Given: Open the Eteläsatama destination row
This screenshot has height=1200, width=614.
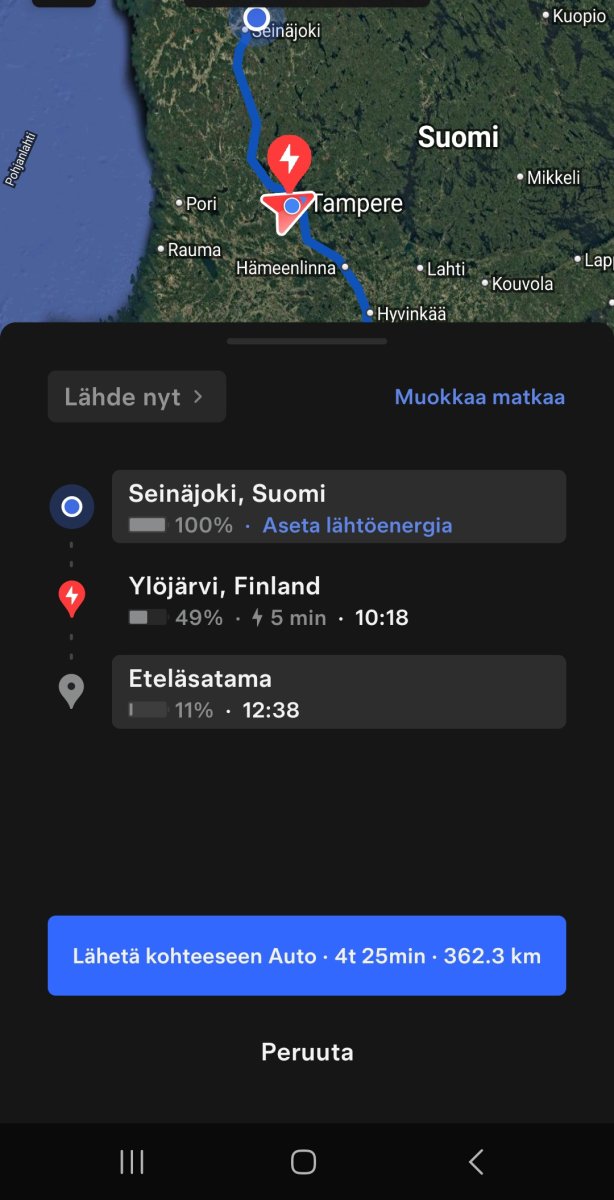Looking at the screenshot, I should pyautogui.click(x=338, y=692).
